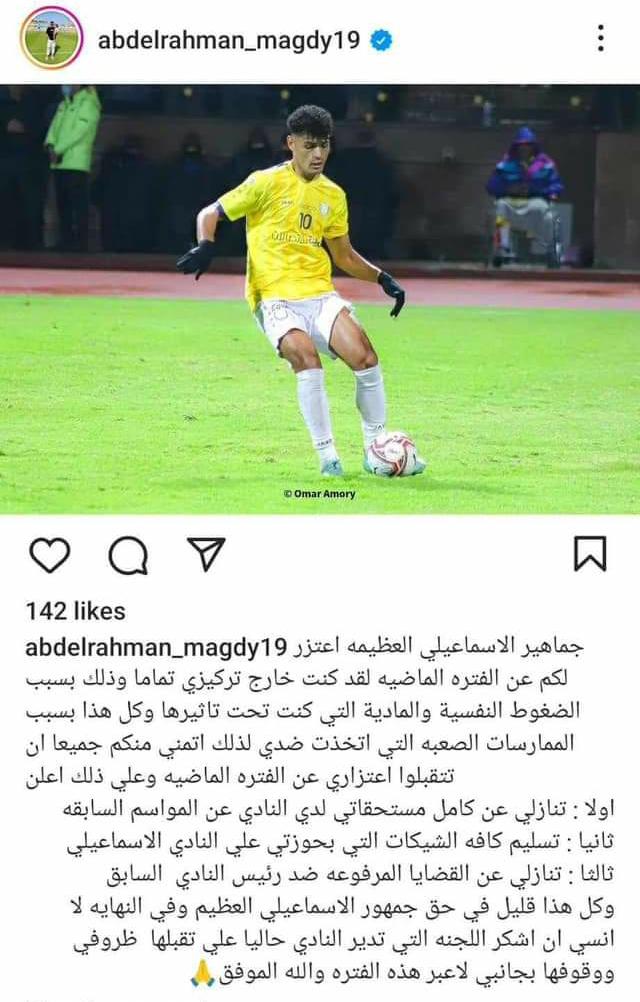
Task: Share the post with the paper plane icon
Action: tap(206, 553)
